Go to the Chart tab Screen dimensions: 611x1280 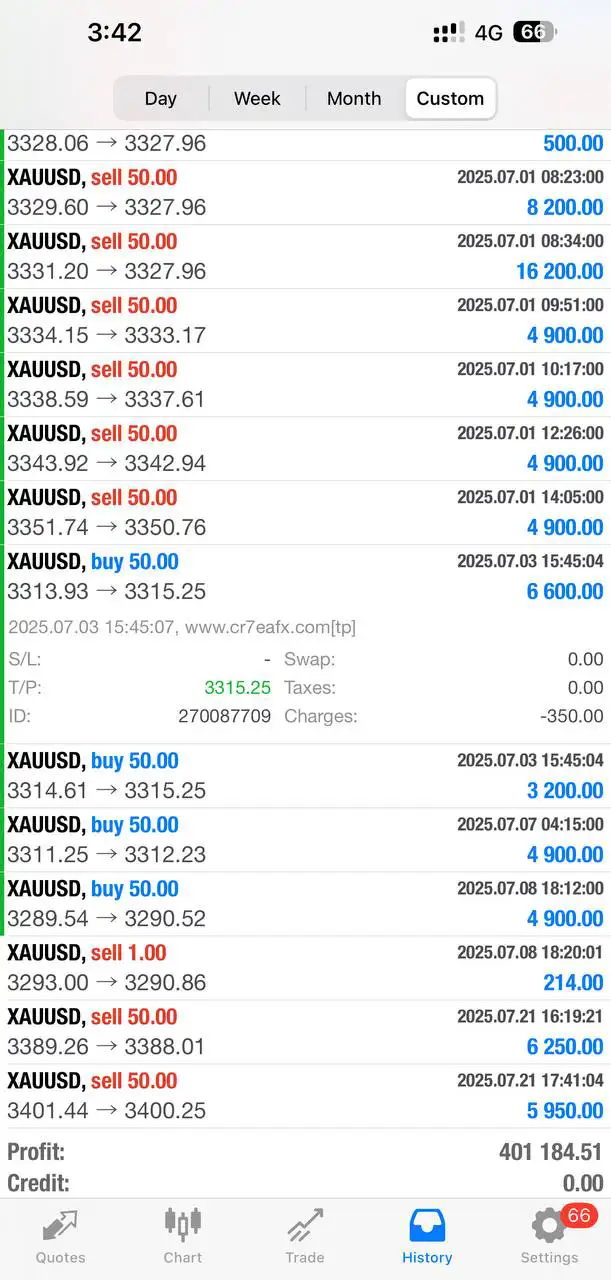click(183, 1235)
